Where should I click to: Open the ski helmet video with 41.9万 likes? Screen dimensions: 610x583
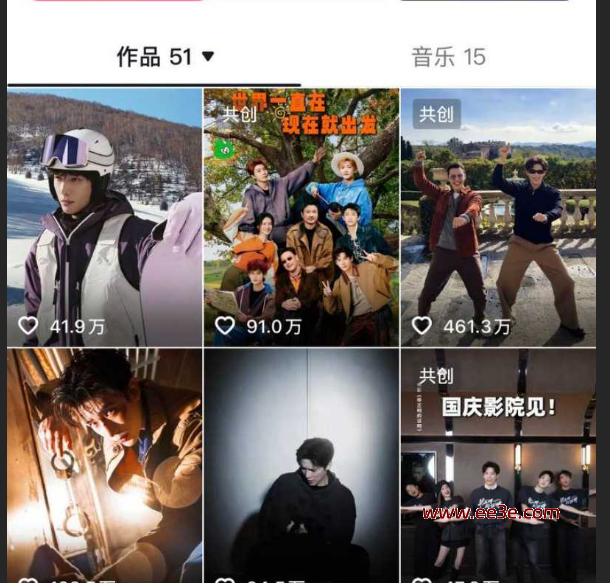(x=104, y=215)
